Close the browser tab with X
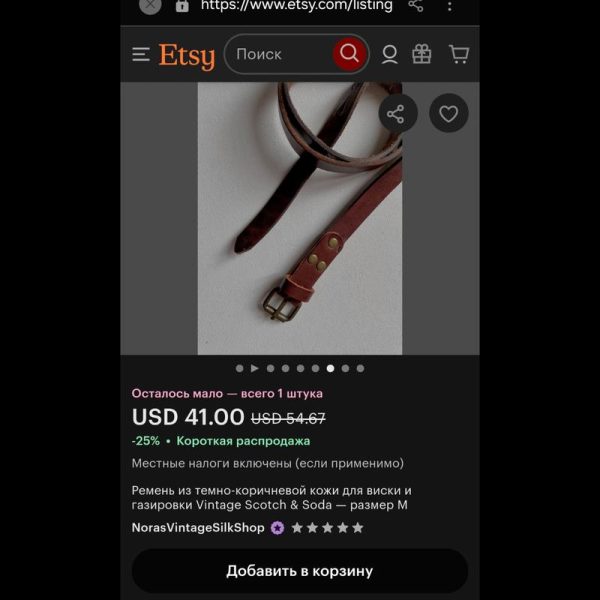 pos(150,6)
